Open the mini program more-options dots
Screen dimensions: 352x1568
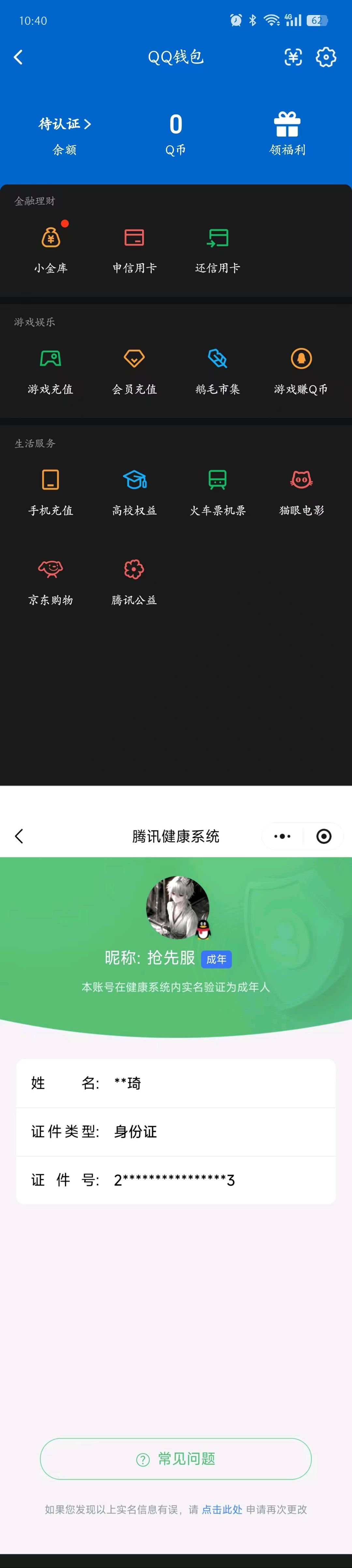tap(282, 836)
